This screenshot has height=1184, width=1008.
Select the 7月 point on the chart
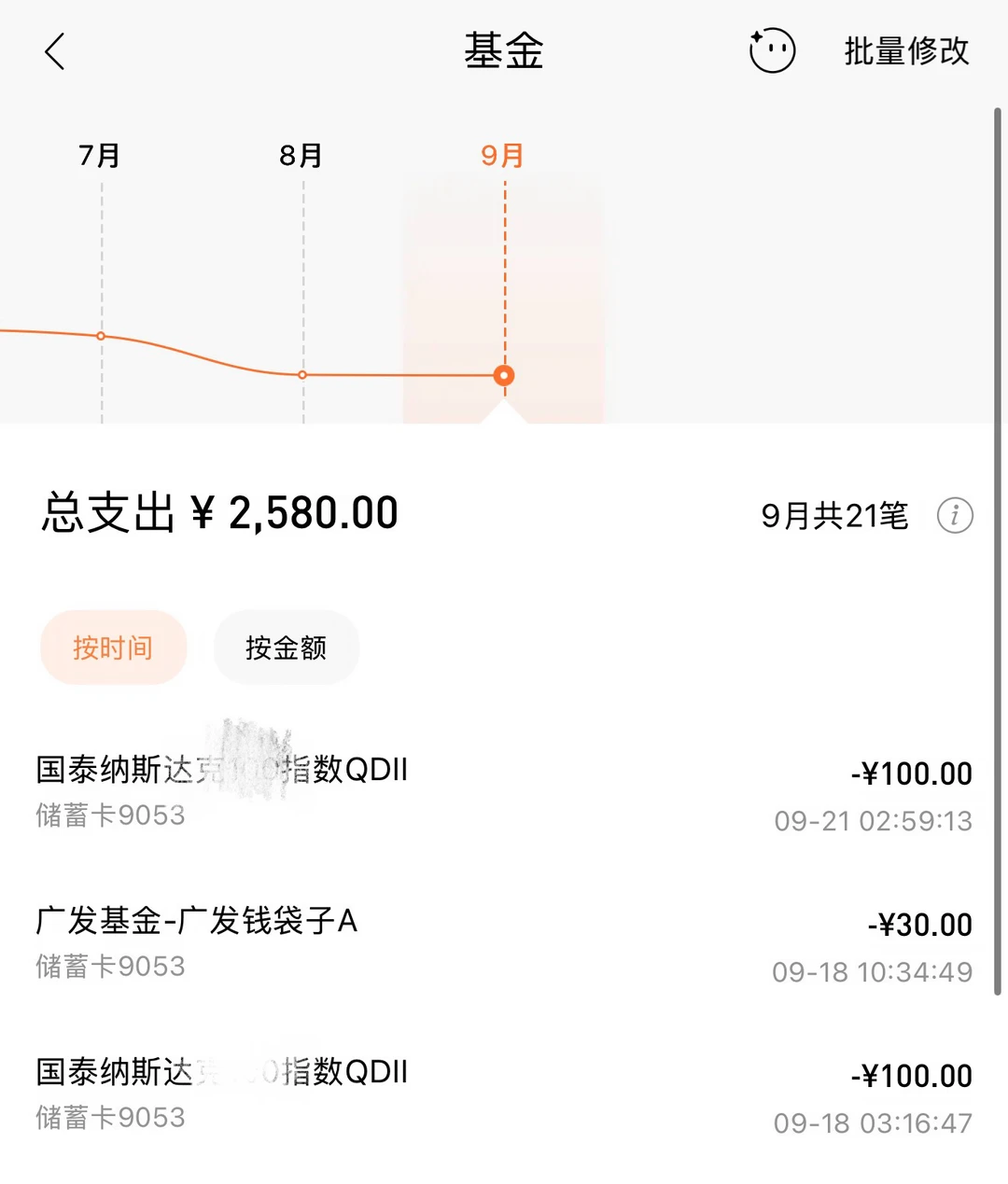(x=101, y=336)
